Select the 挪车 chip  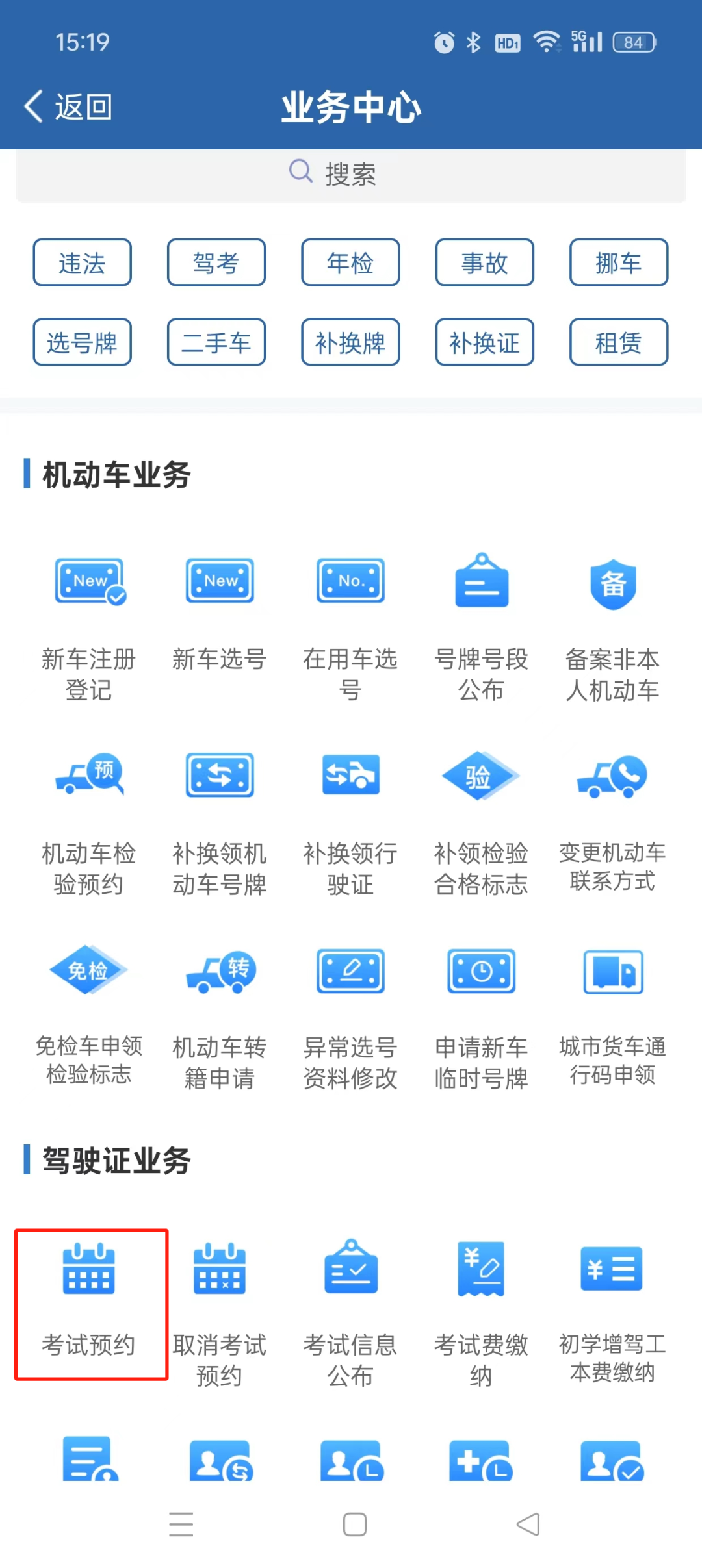point(618,263)
